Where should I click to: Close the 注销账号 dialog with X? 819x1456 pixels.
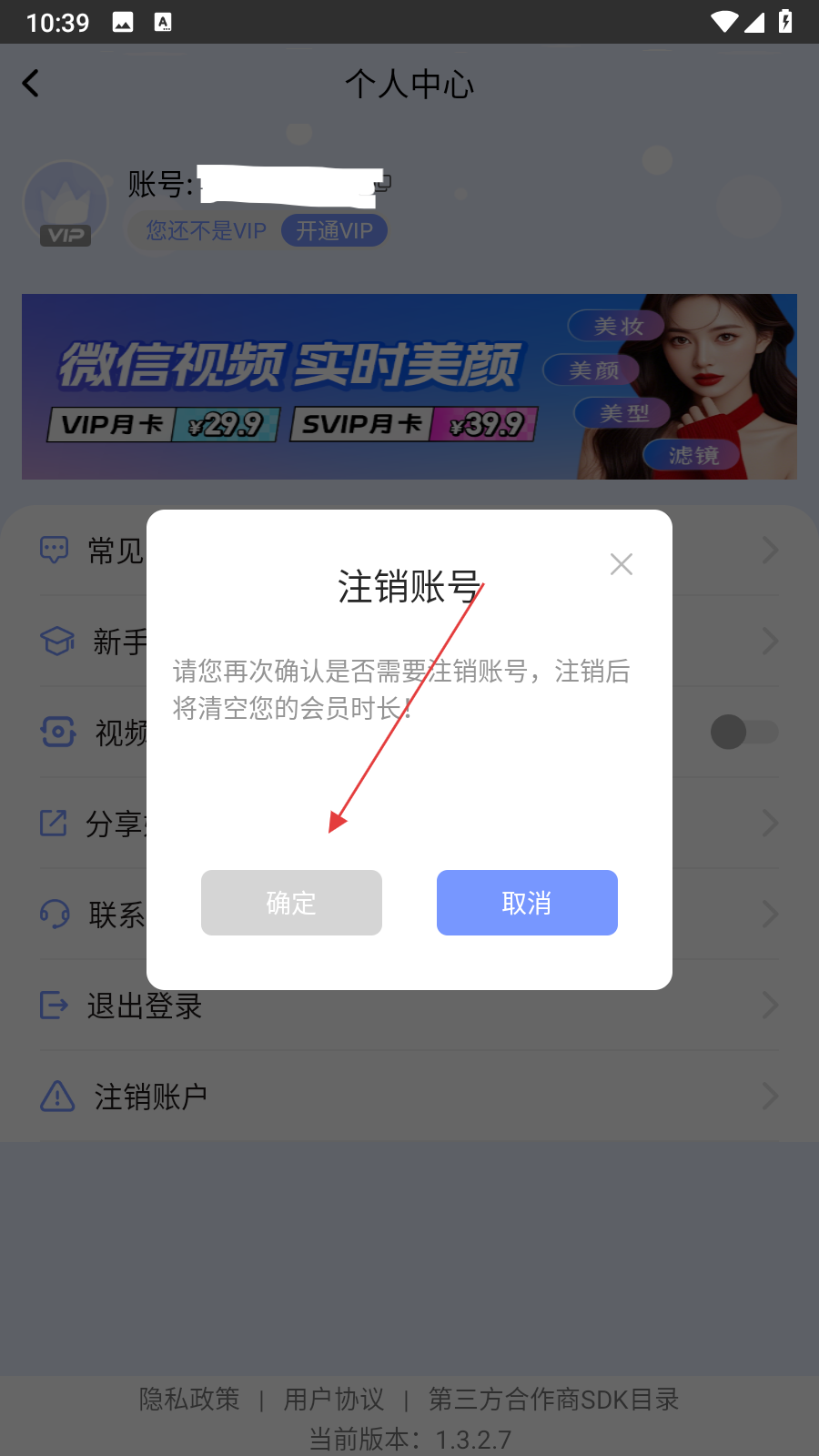tap(622, 564)
